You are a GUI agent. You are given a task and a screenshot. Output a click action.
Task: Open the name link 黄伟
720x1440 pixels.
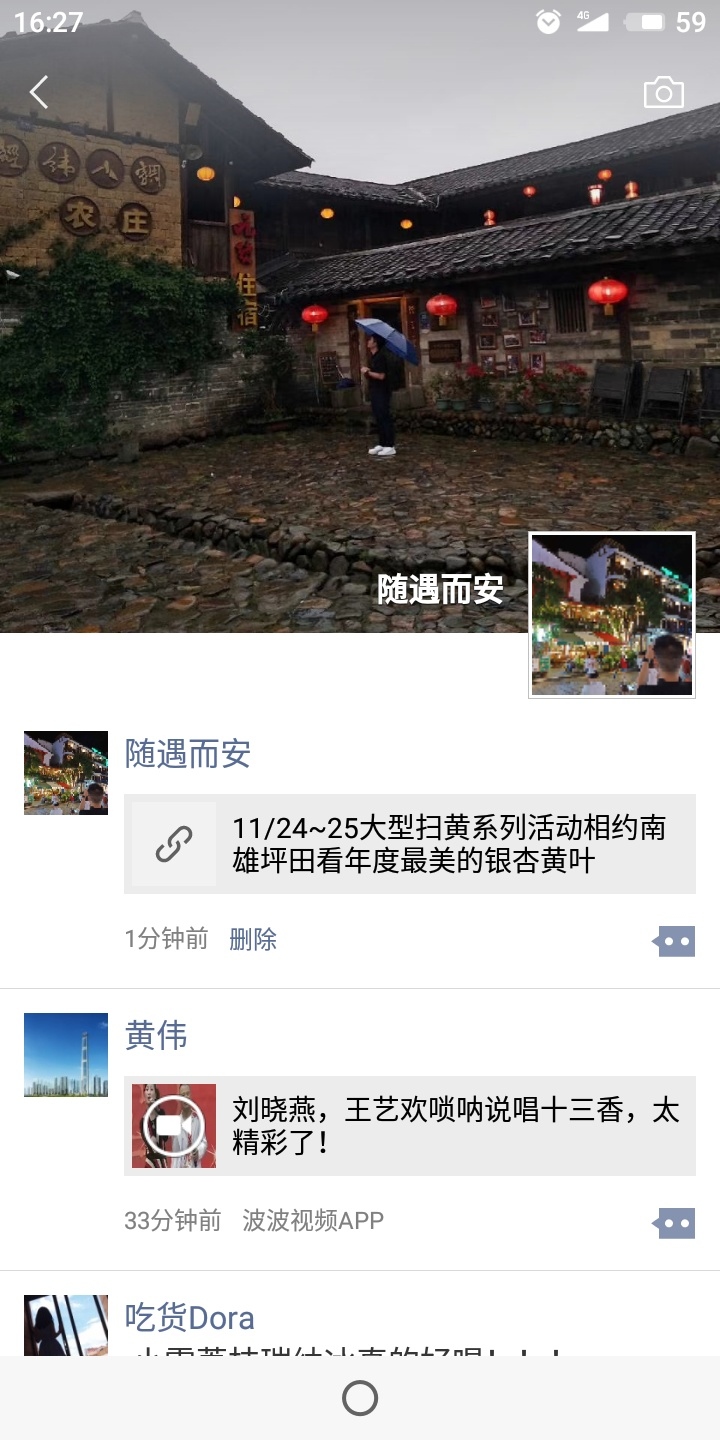click(x=156, y=1036)
